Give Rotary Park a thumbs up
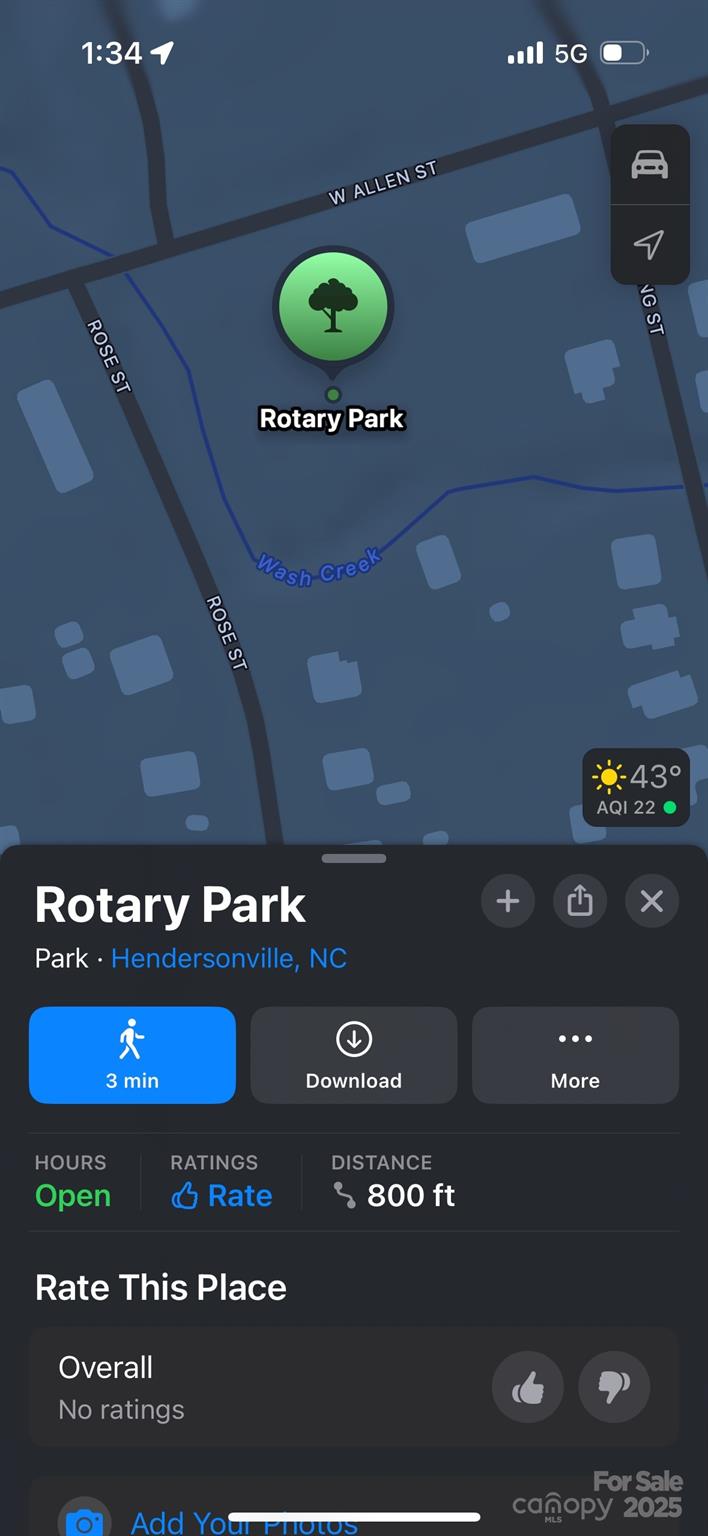The width and height of the screenshot is (708, 1536). point(528,1387)
